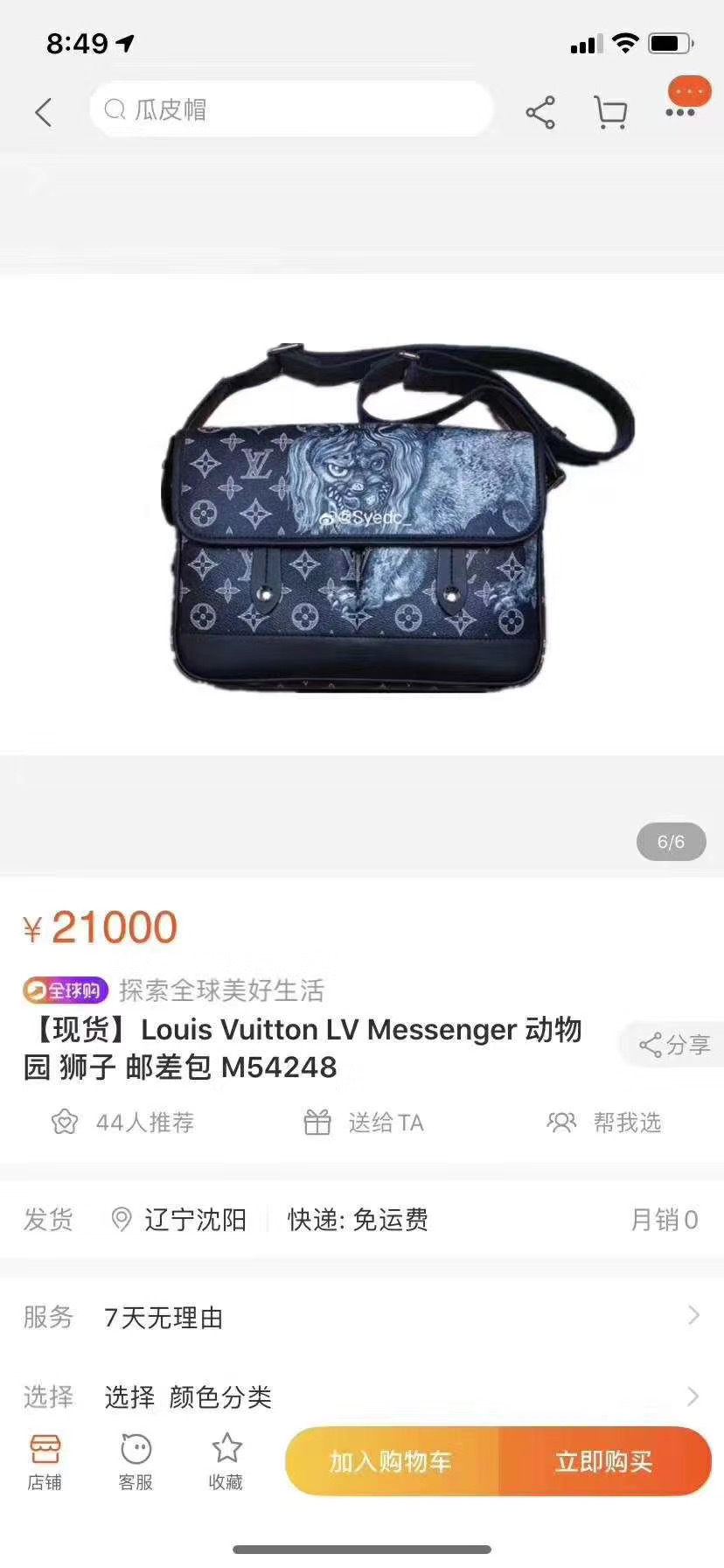Screen dimensions: 724x1568
Task: Tap the search box with 瓜皮帽
Action: coord(291,109)
